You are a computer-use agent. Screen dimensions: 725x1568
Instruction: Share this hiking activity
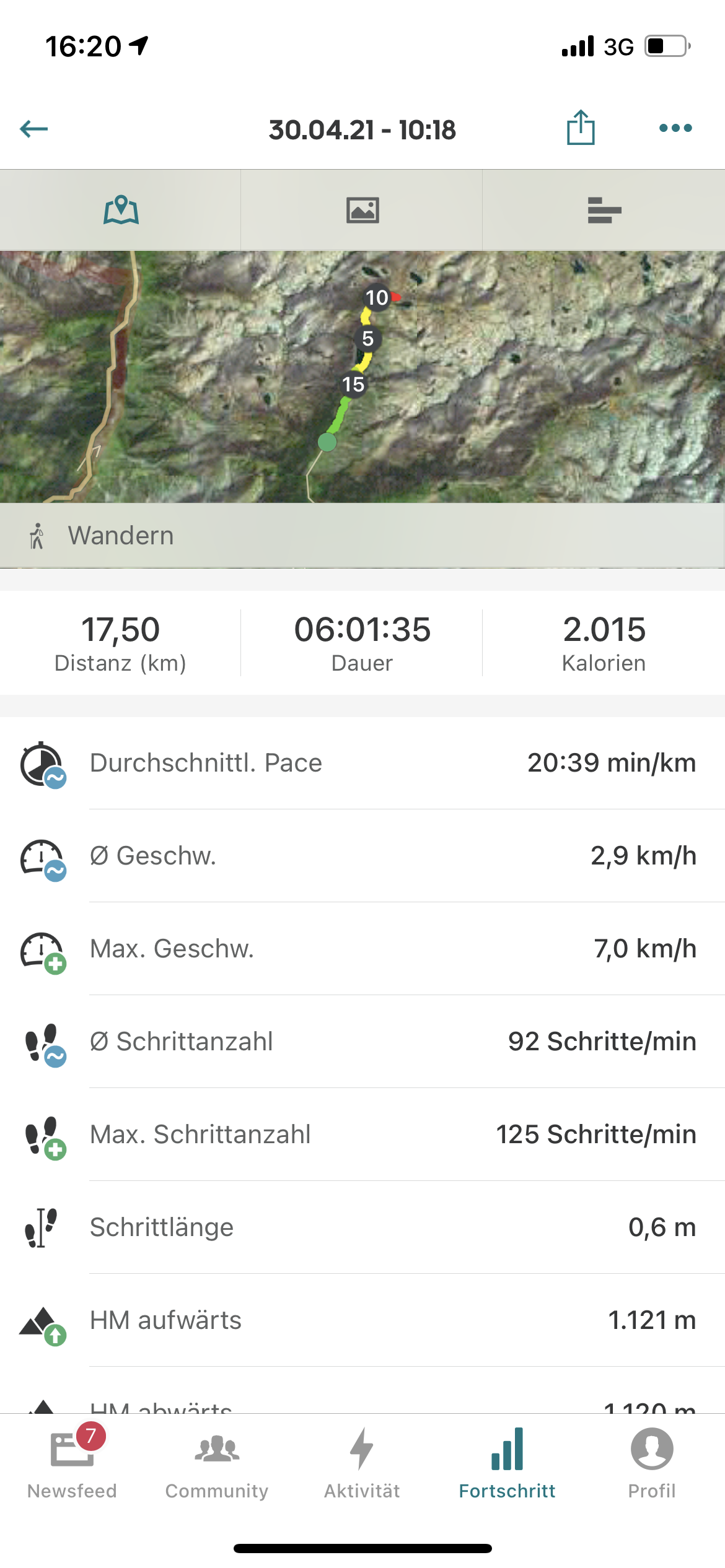[581, 128]
